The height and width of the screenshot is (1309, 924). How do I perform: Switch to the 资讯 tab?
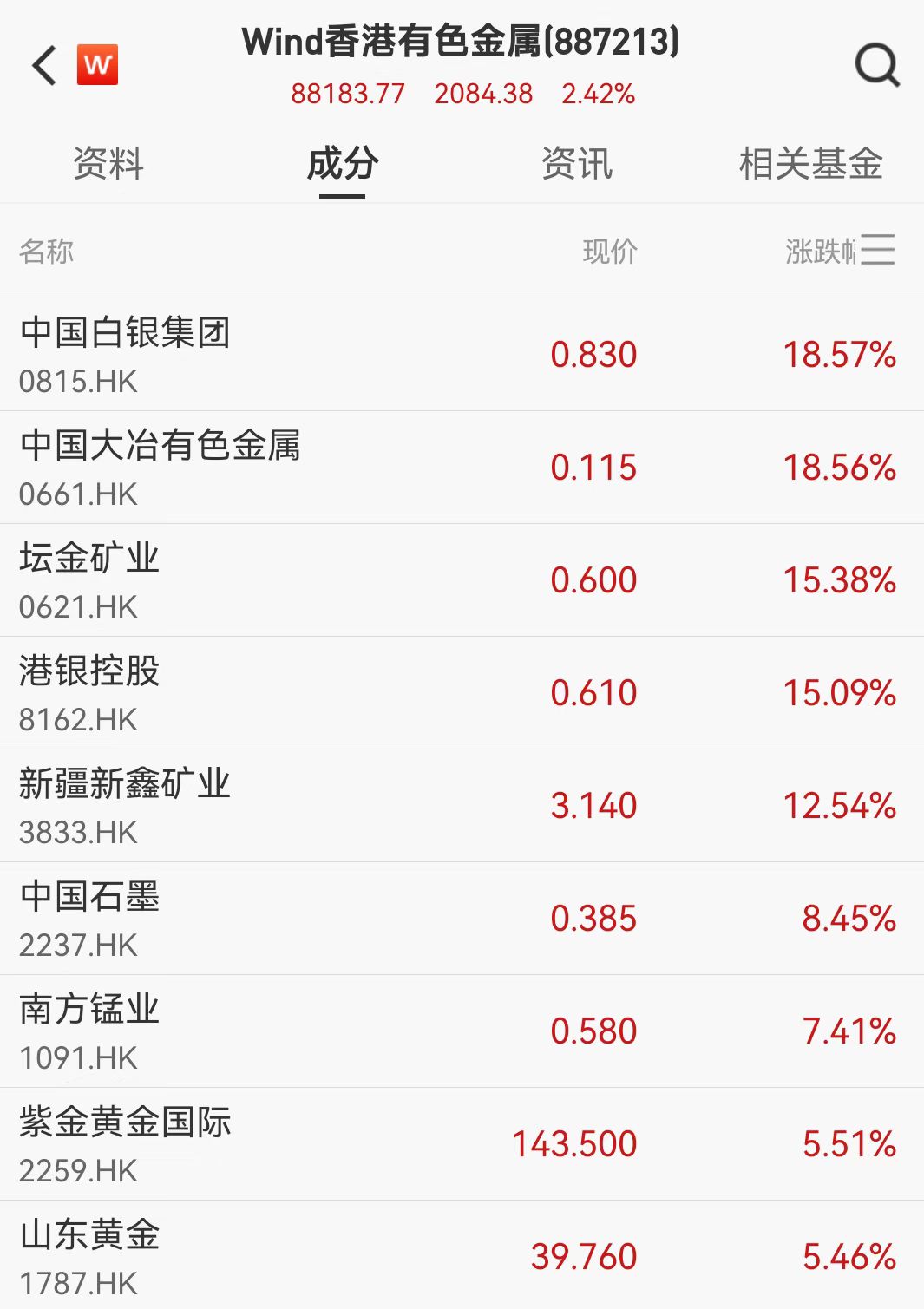(577, 164)
